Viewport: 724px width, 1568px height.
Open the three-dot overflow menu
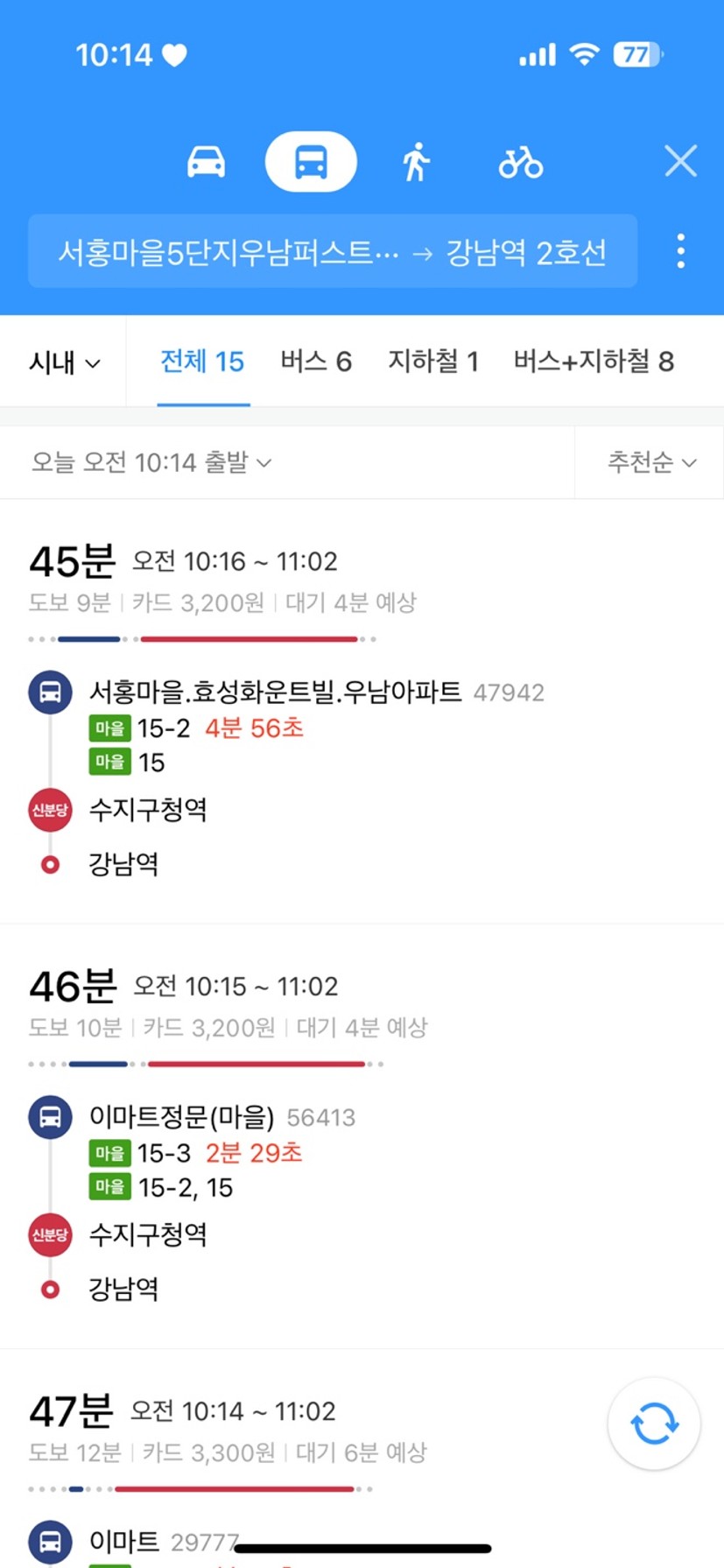pos(681,252)
